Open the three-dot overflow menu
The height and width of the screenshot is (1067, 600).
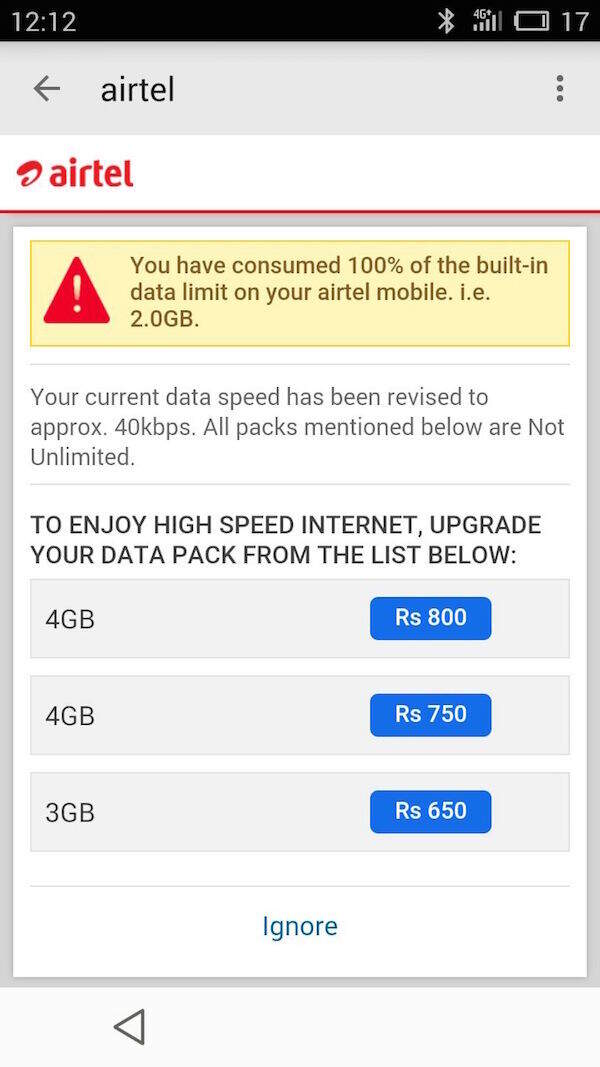(560, 89)
